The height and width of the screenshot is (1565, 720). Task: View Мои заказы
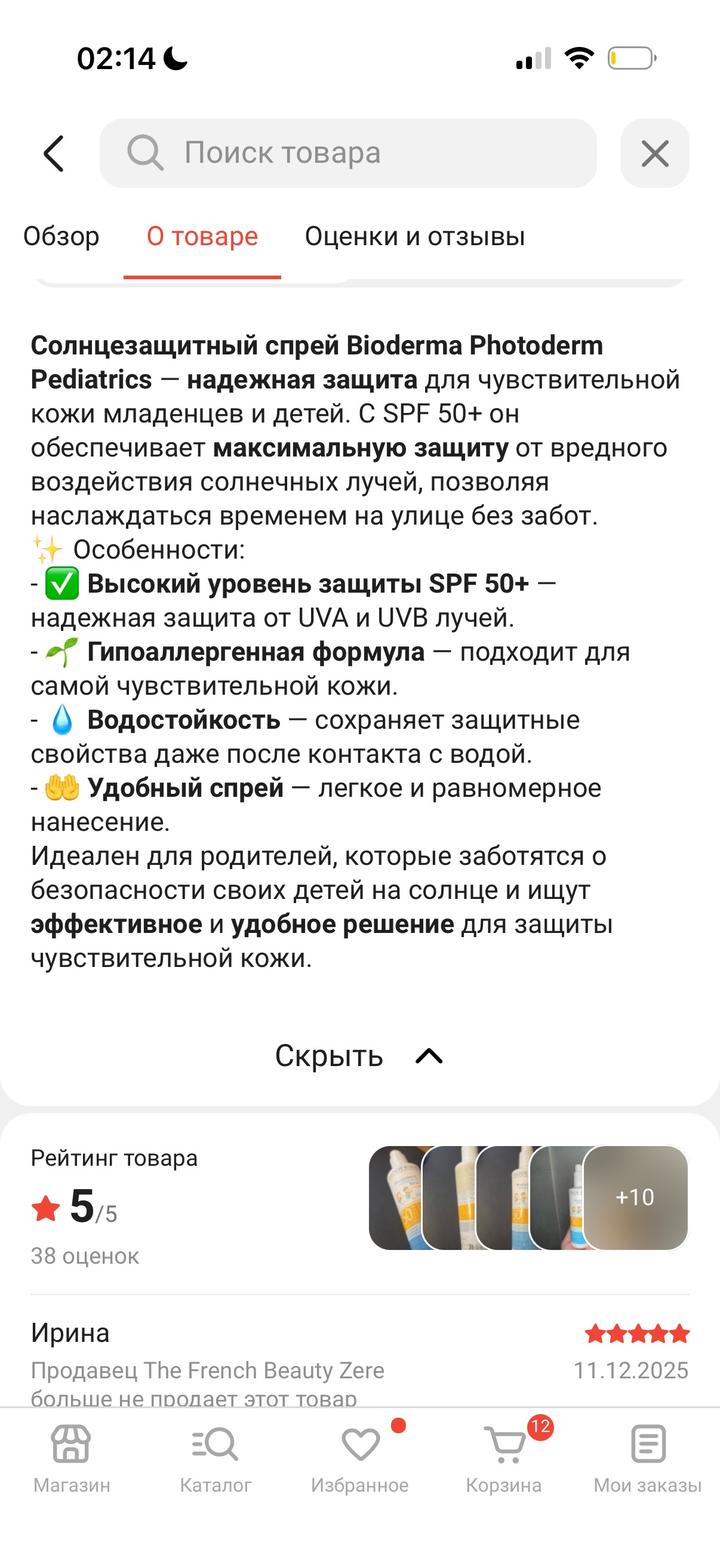pos(648,1458)
